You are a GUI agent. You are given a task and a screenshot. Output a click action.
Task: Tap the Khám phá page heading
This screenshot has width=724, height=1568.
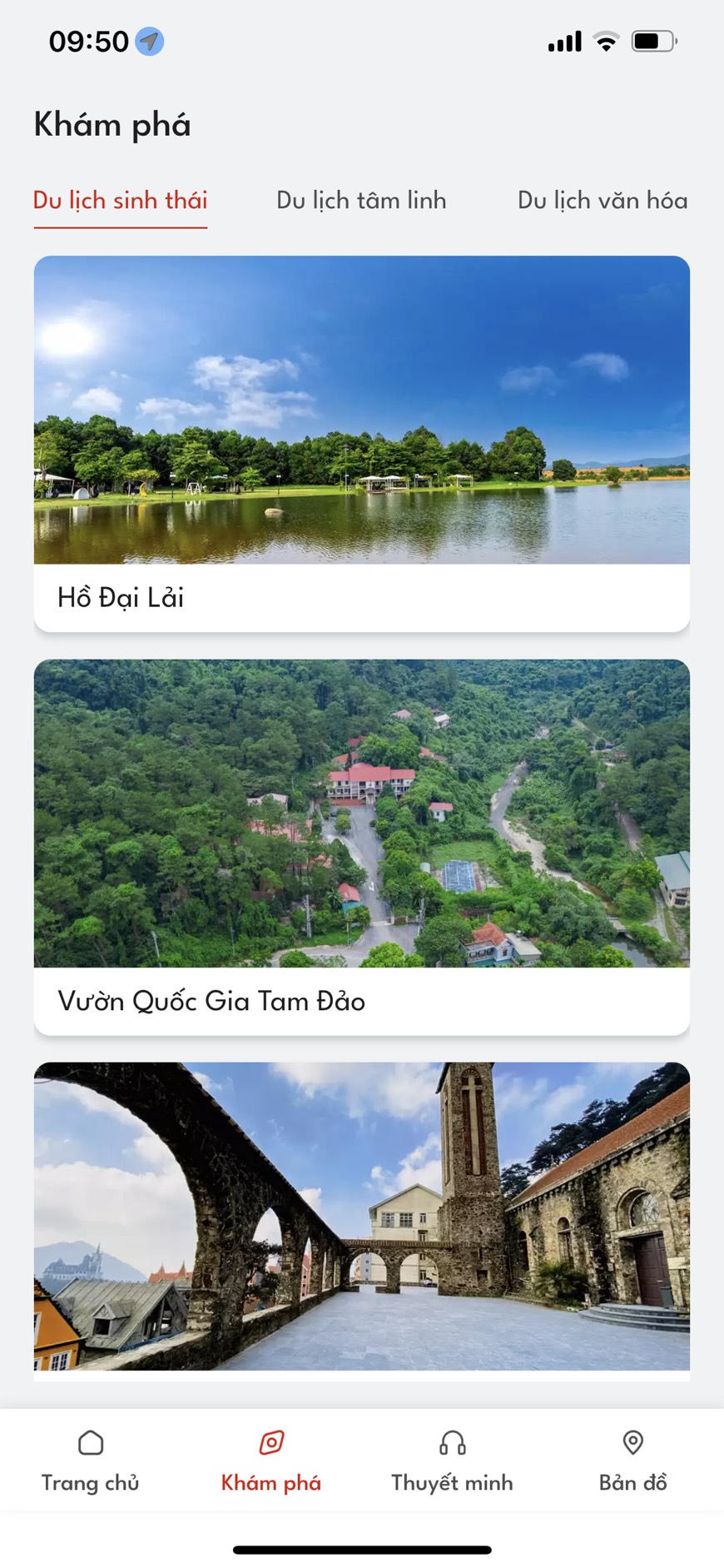click(x=112, y=124)
